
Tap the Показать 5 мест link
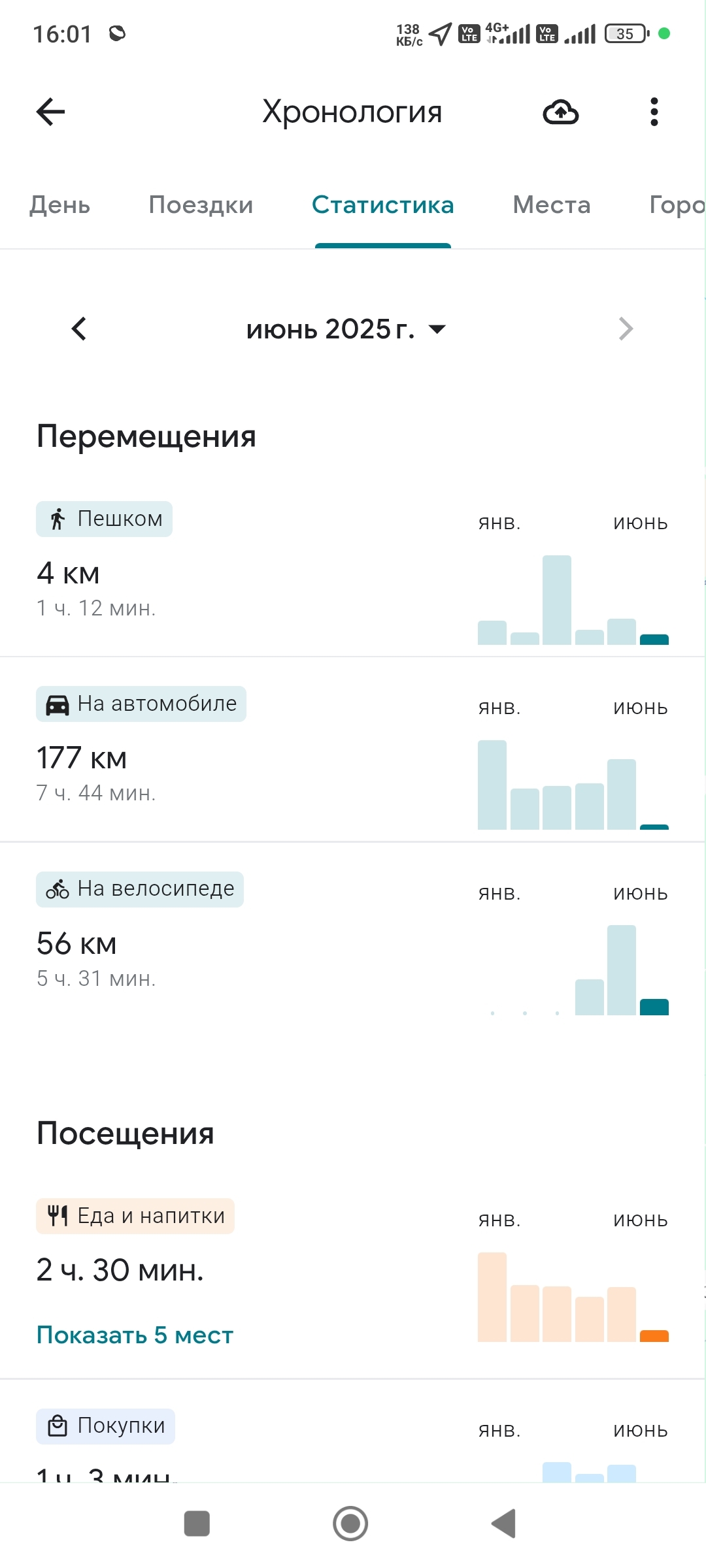[135, 1335]
